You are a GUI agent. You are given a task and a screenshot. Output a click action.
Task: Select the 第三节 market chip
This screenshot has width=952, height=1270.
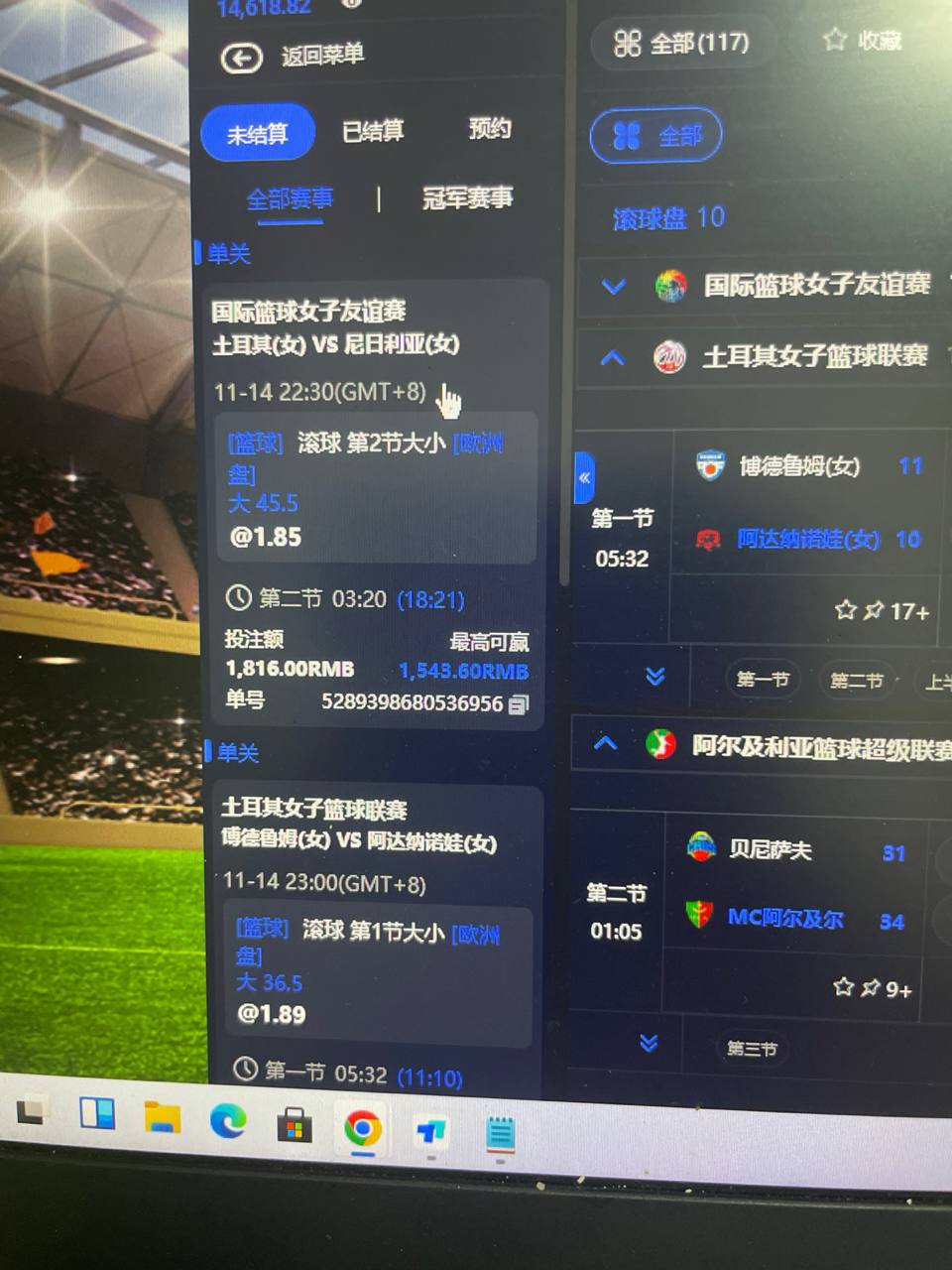point(751,1049)
